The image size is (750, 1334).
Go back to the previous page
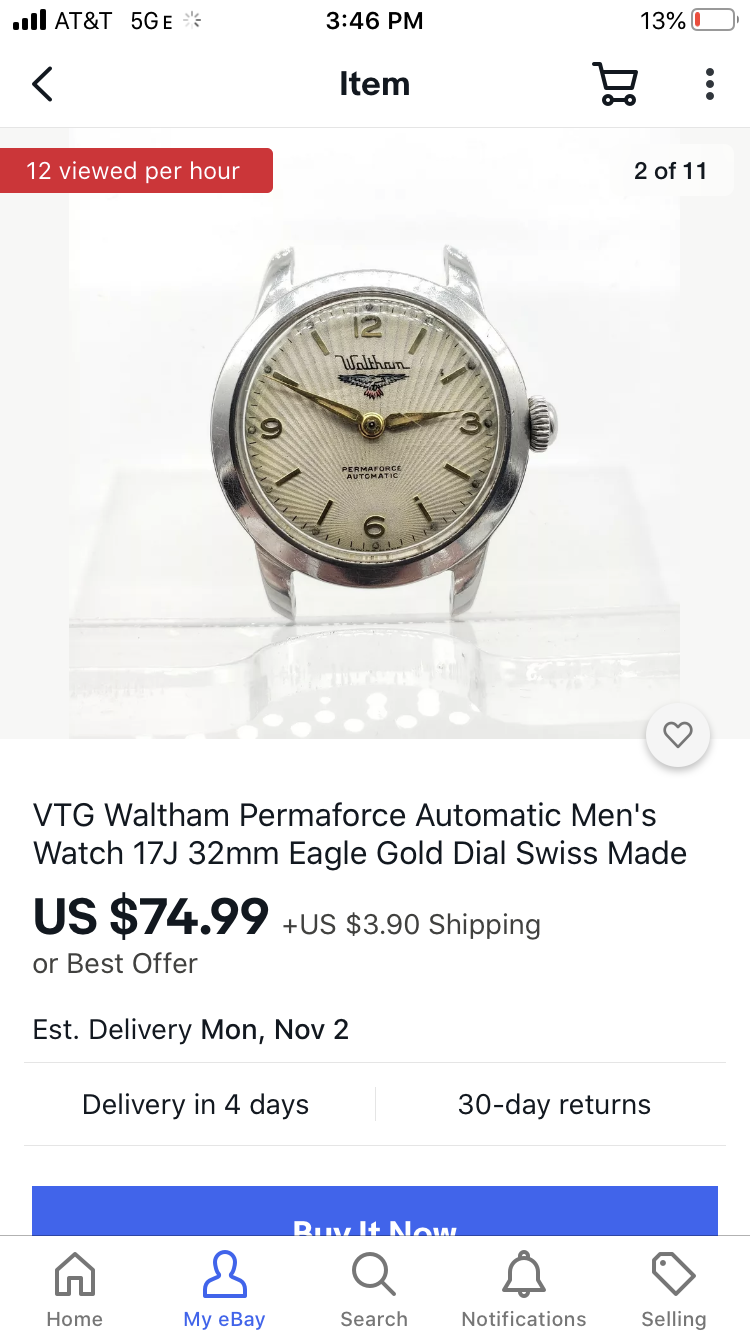pos(42,84)
